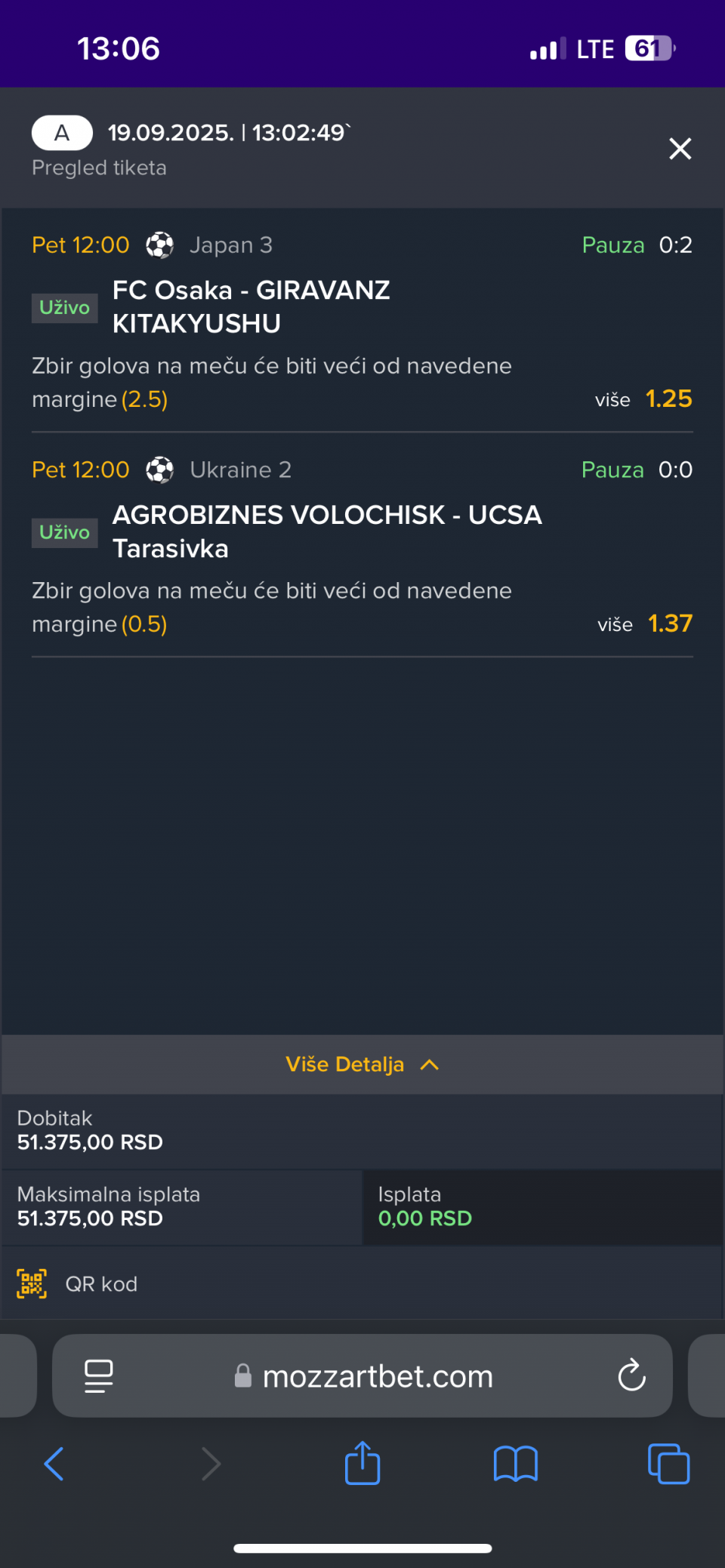The image size is (725, 1568).
Task: Close the ticket overview
Action: (x=680, y=149)
